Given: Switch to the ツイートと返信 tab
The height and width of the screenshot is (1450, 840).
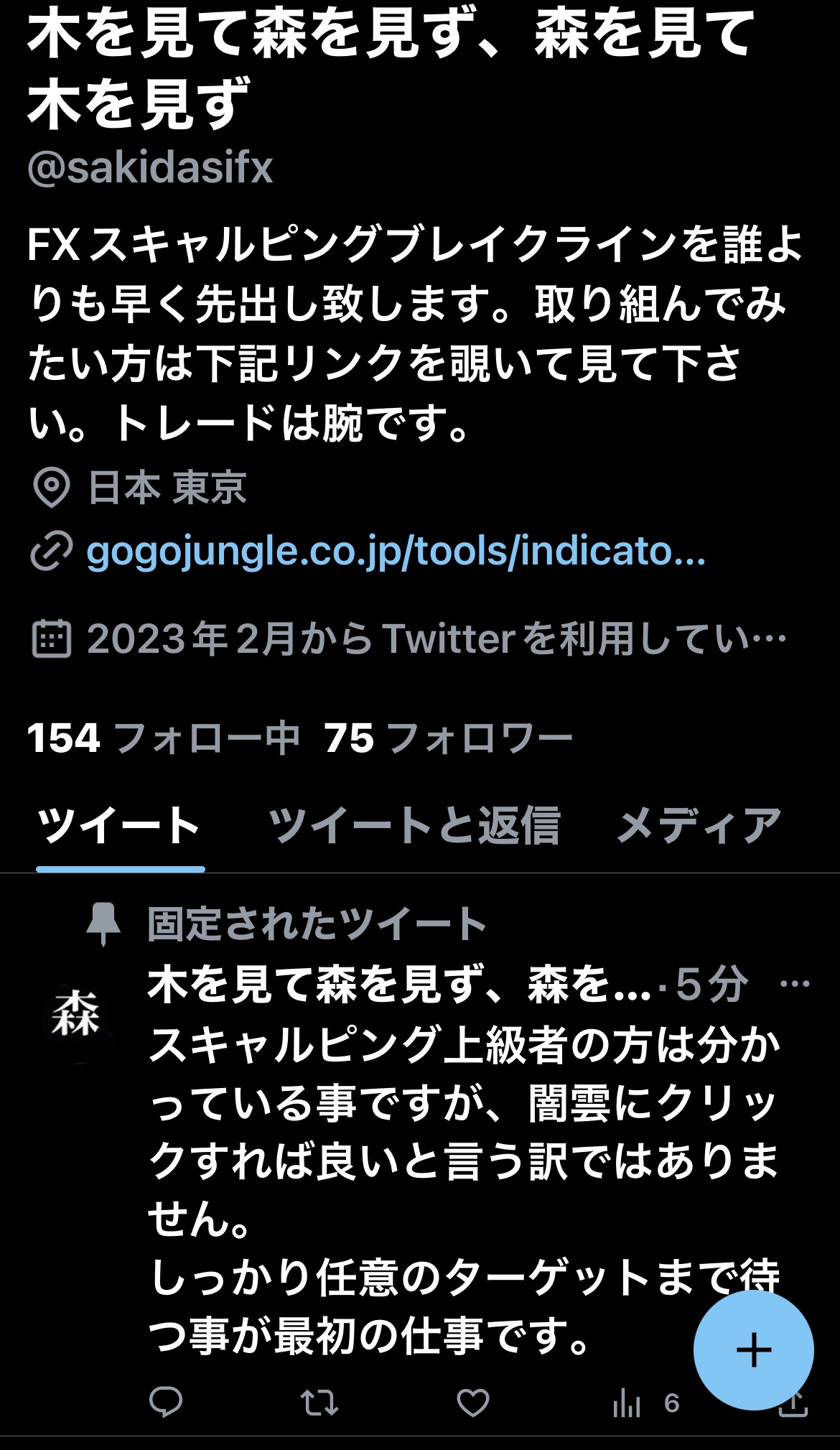Looking at the screenshot, I should click(x=414, y=826).
